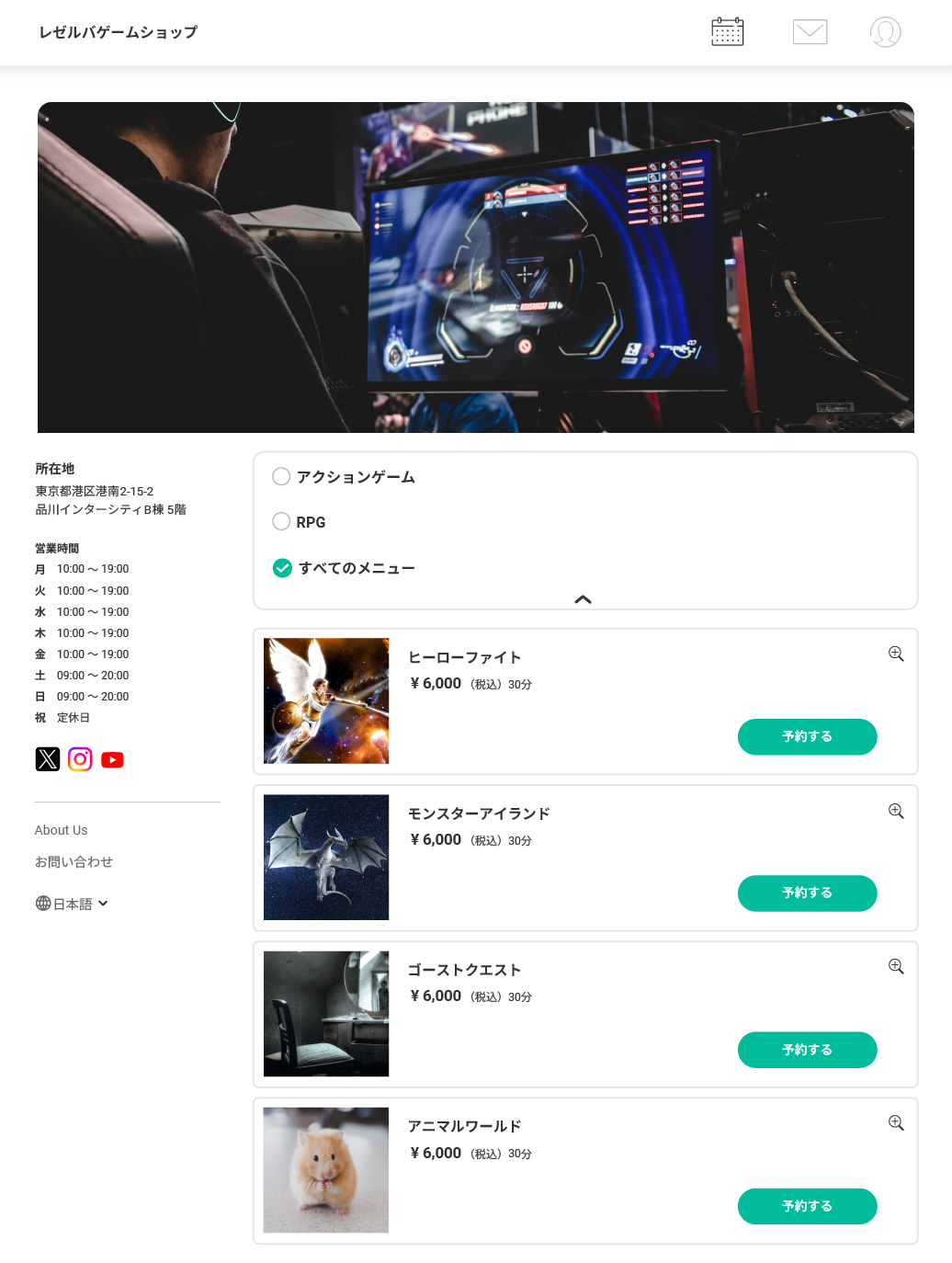Zoom into モンスターアイランド details
The image size is (952, 1263).
pyautogui.click(x=896, y=811)
